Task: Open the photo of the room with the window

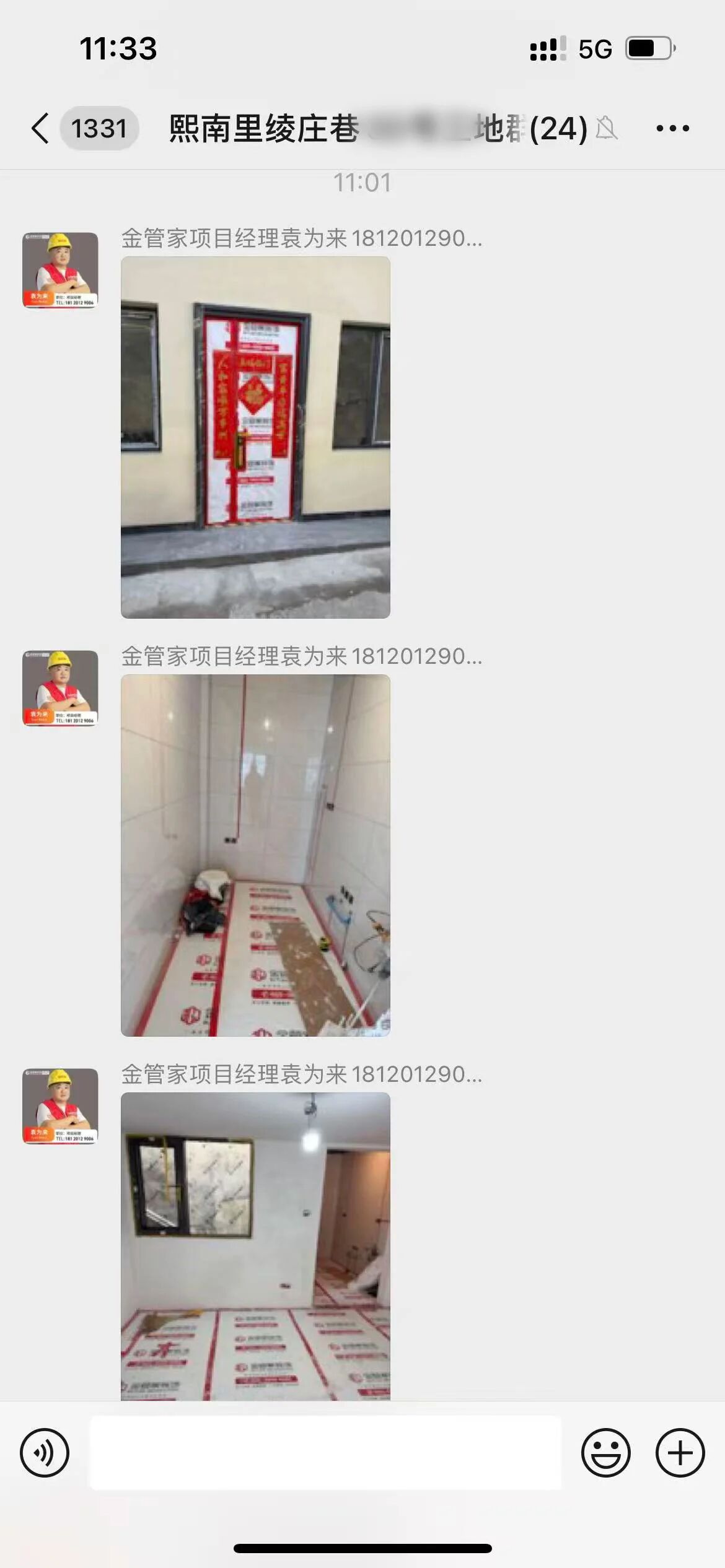Action: (x=255, y=1245)
